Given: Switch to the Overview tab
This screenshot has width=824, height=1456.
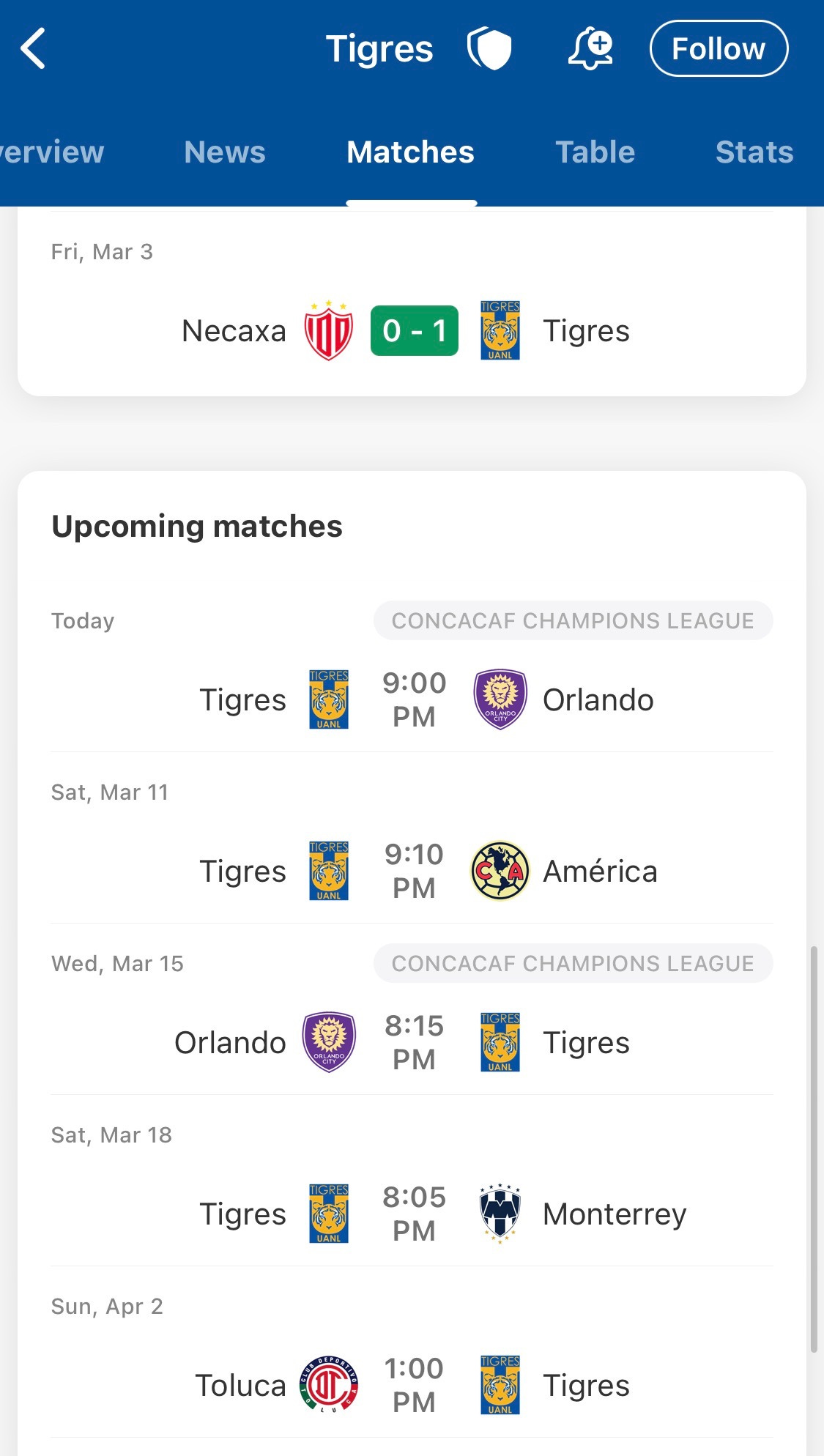Looking at the screenshot, I should coord(52,152).
